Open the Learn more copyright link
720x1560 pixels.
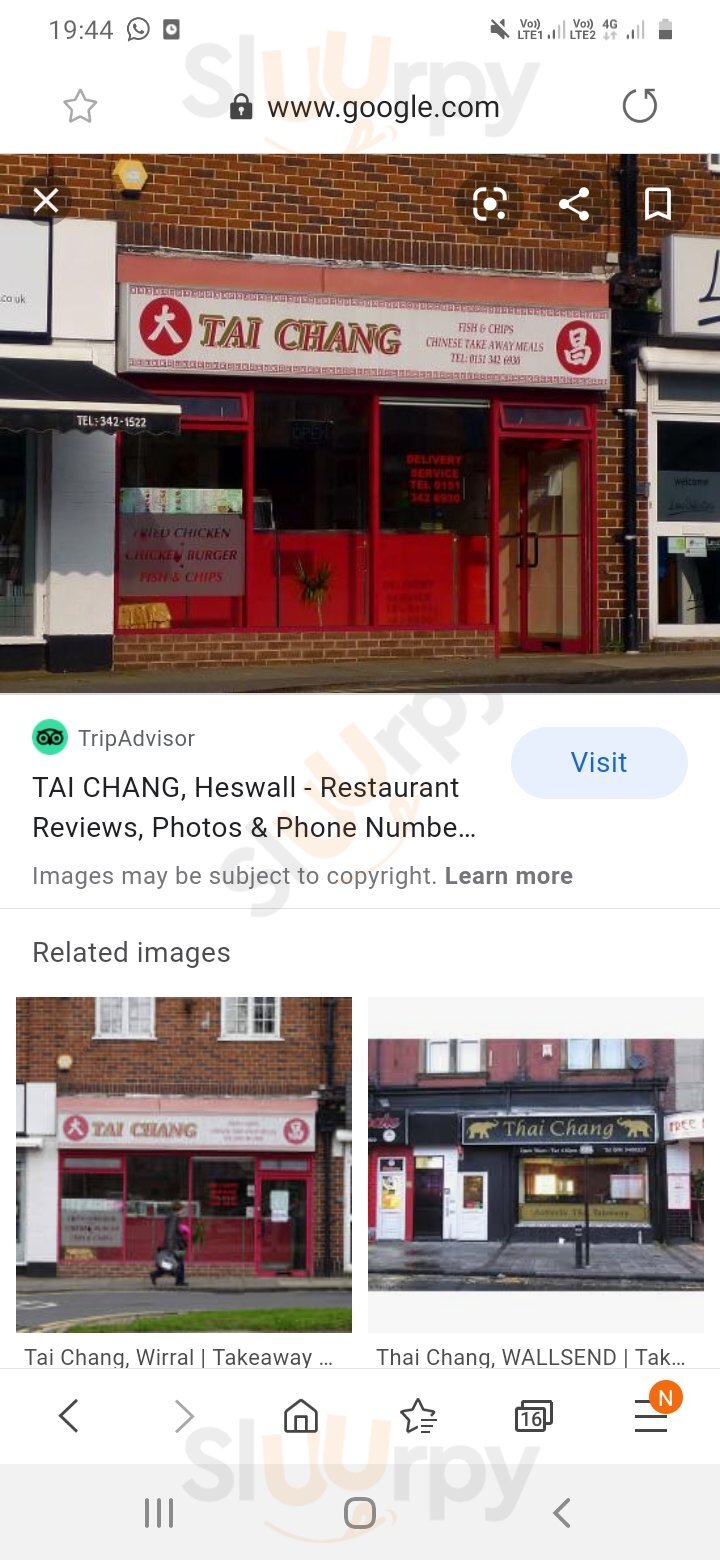(508, 876)
